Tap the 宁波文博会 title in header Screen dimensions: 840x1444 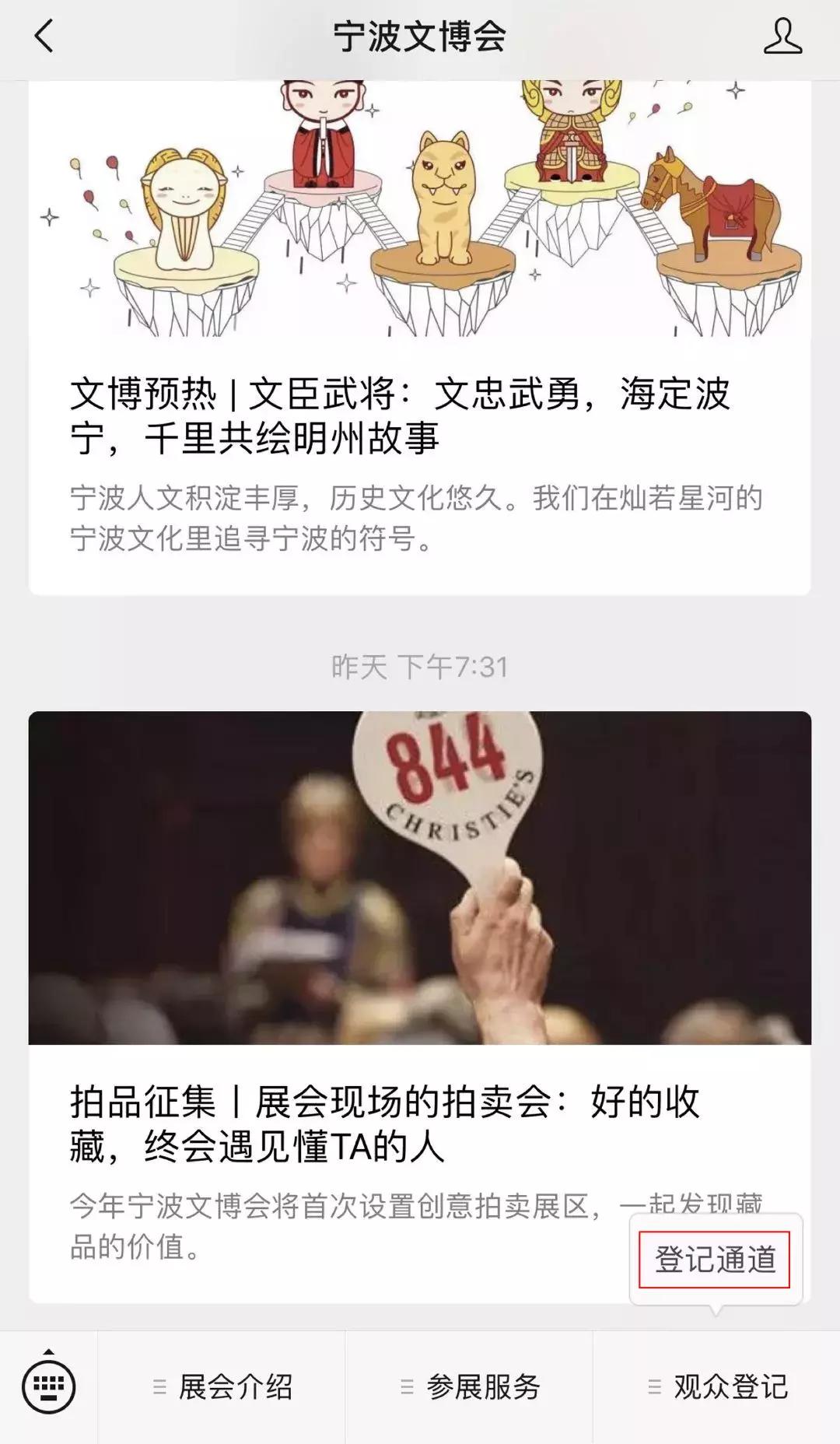point(420,37)
